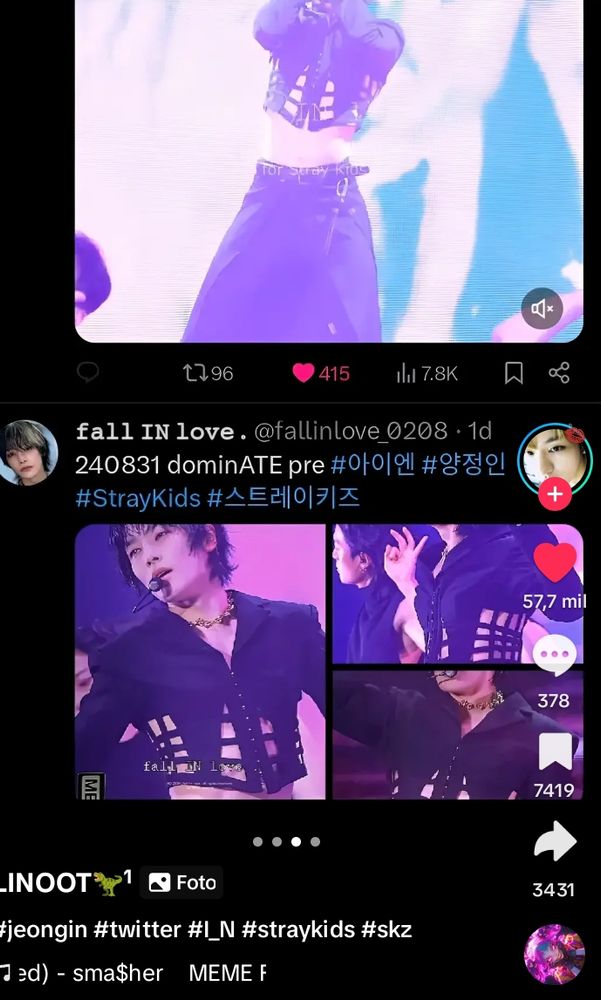Viewport: 601px width, 1000px height.
Task: Open the #jeongin hashtag
Action: coord(43,930)
